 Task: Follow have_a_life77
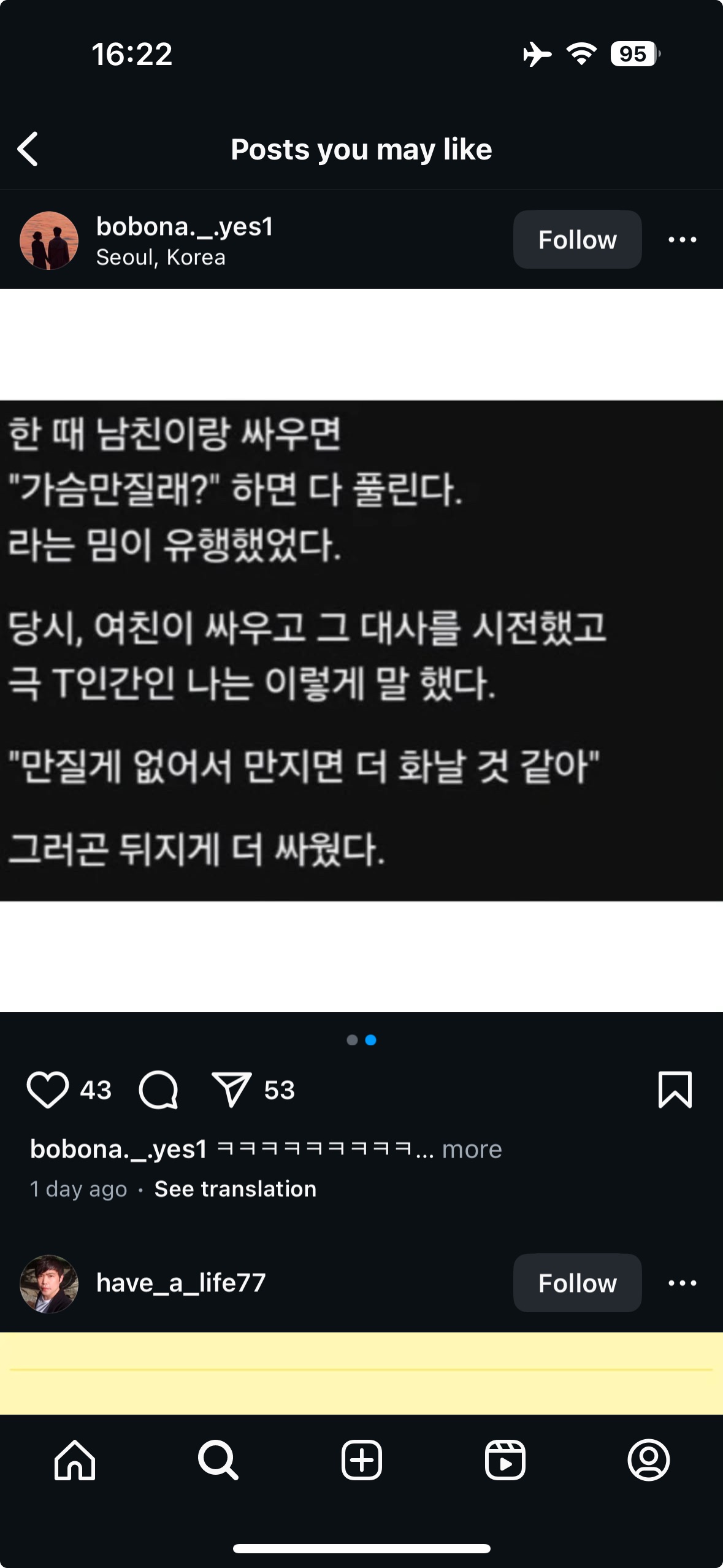[x=576, y=1283]
